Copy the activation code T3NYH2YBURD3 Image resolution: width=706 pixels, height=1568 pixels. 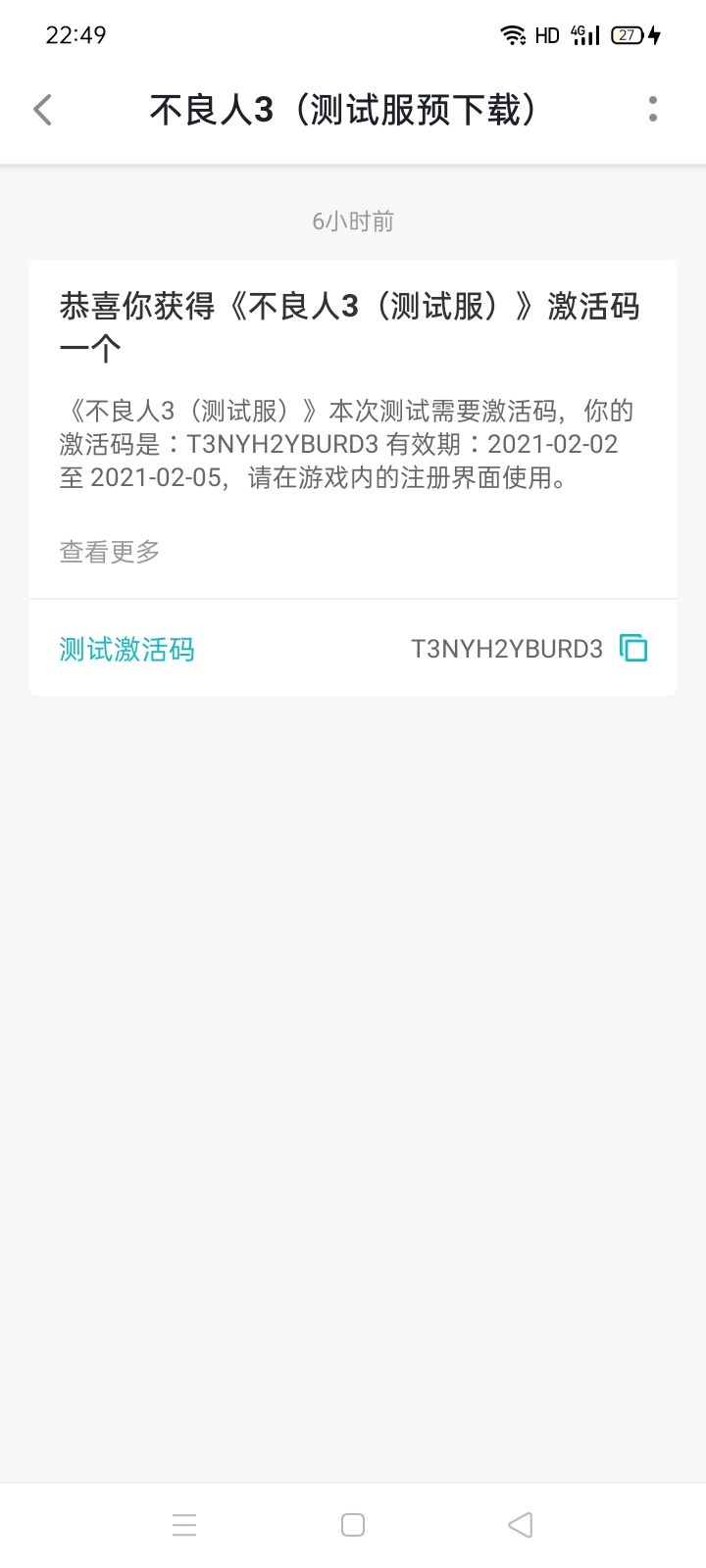(633, 648)
